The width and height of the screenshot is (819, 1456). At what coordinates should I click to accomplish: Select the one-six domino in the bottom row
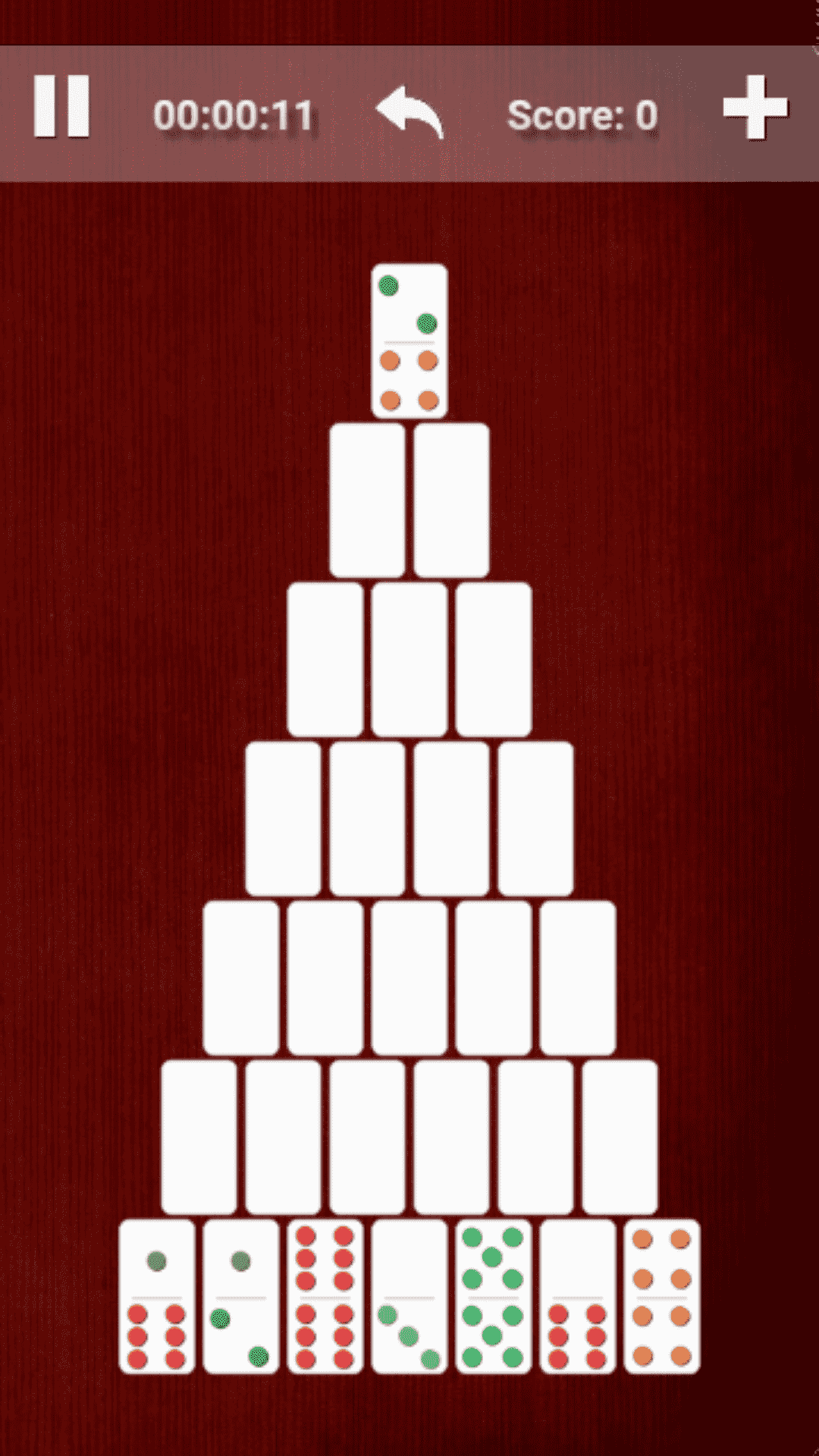coord(157,1297)
